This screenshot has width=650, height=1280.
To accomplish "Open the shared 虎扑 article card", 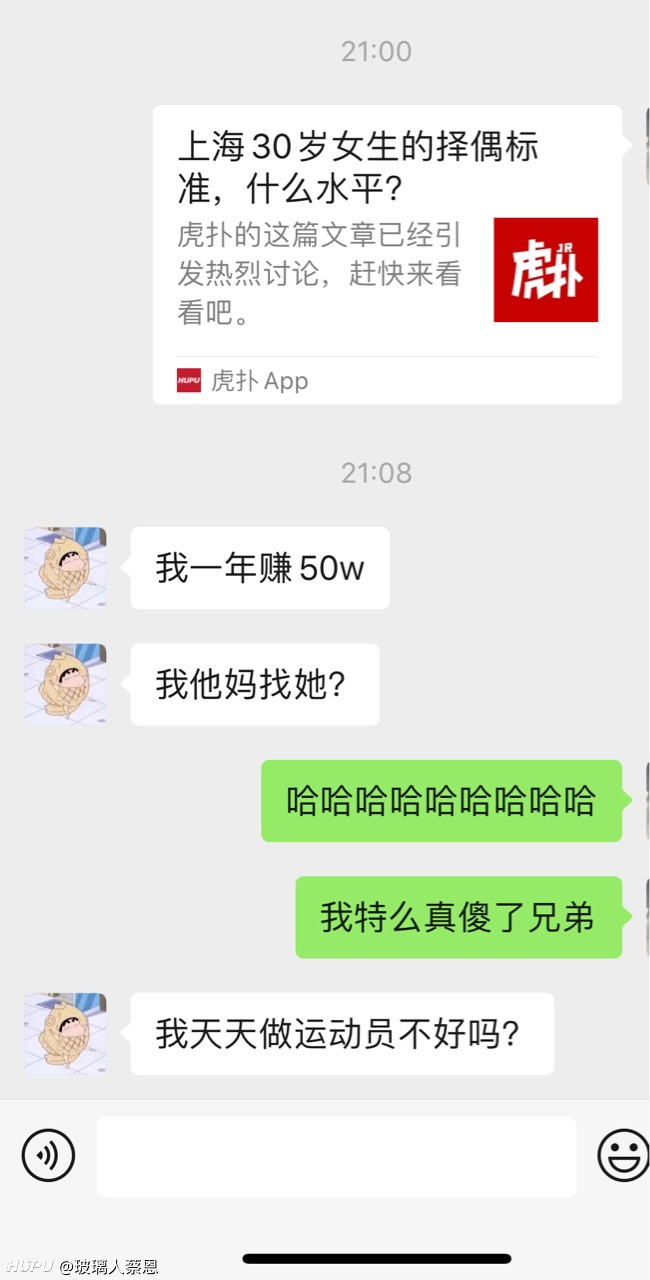I will 387,255.
